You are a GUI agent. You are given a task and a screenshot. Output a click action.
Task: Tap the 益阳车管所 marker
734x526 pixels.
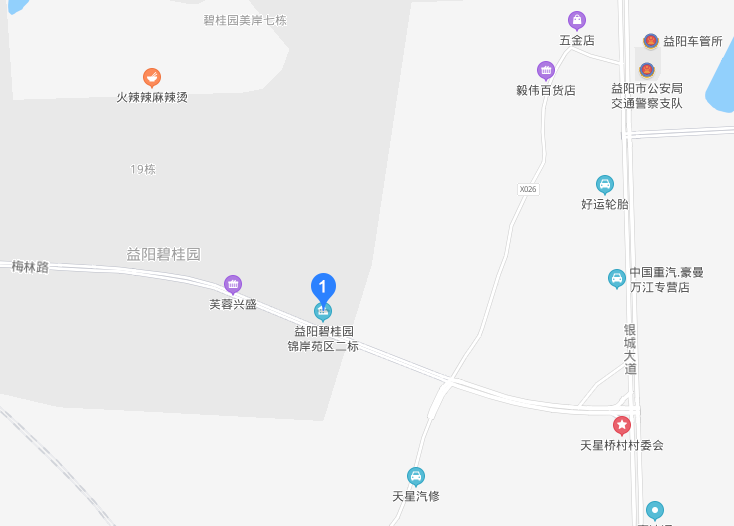[x=651, y=41]
